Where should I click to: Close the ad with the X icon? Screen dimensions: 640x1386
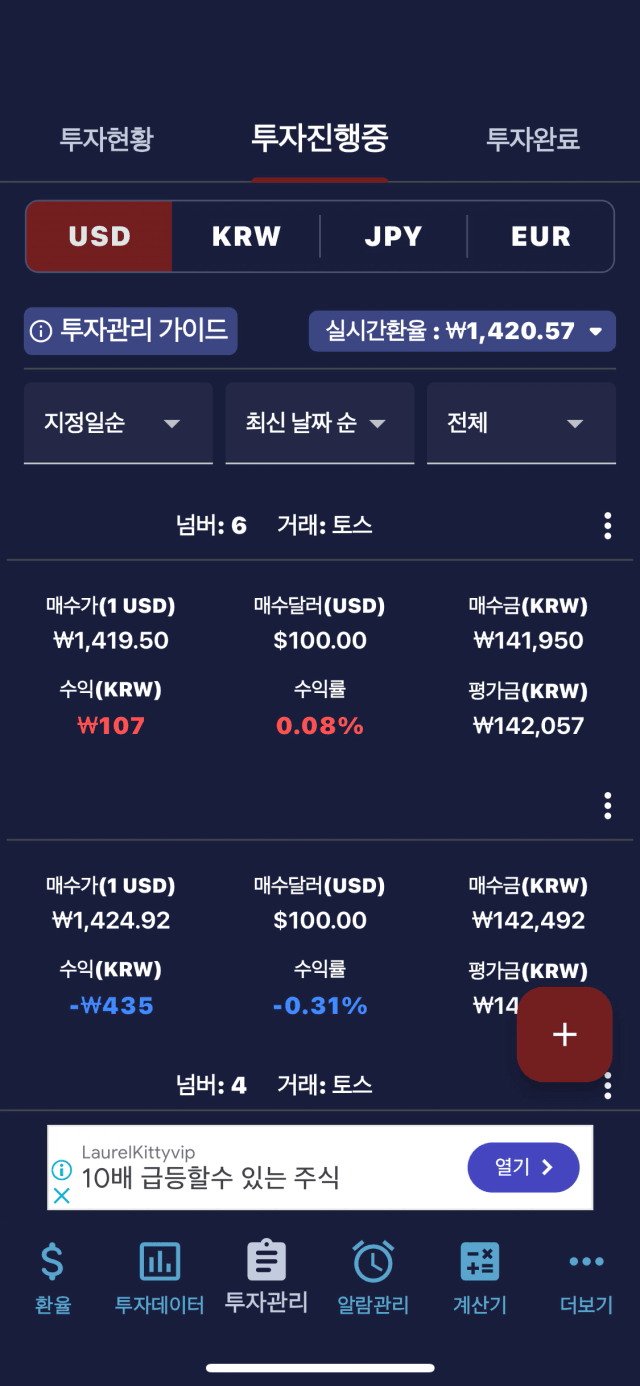tap(61, 1196)
